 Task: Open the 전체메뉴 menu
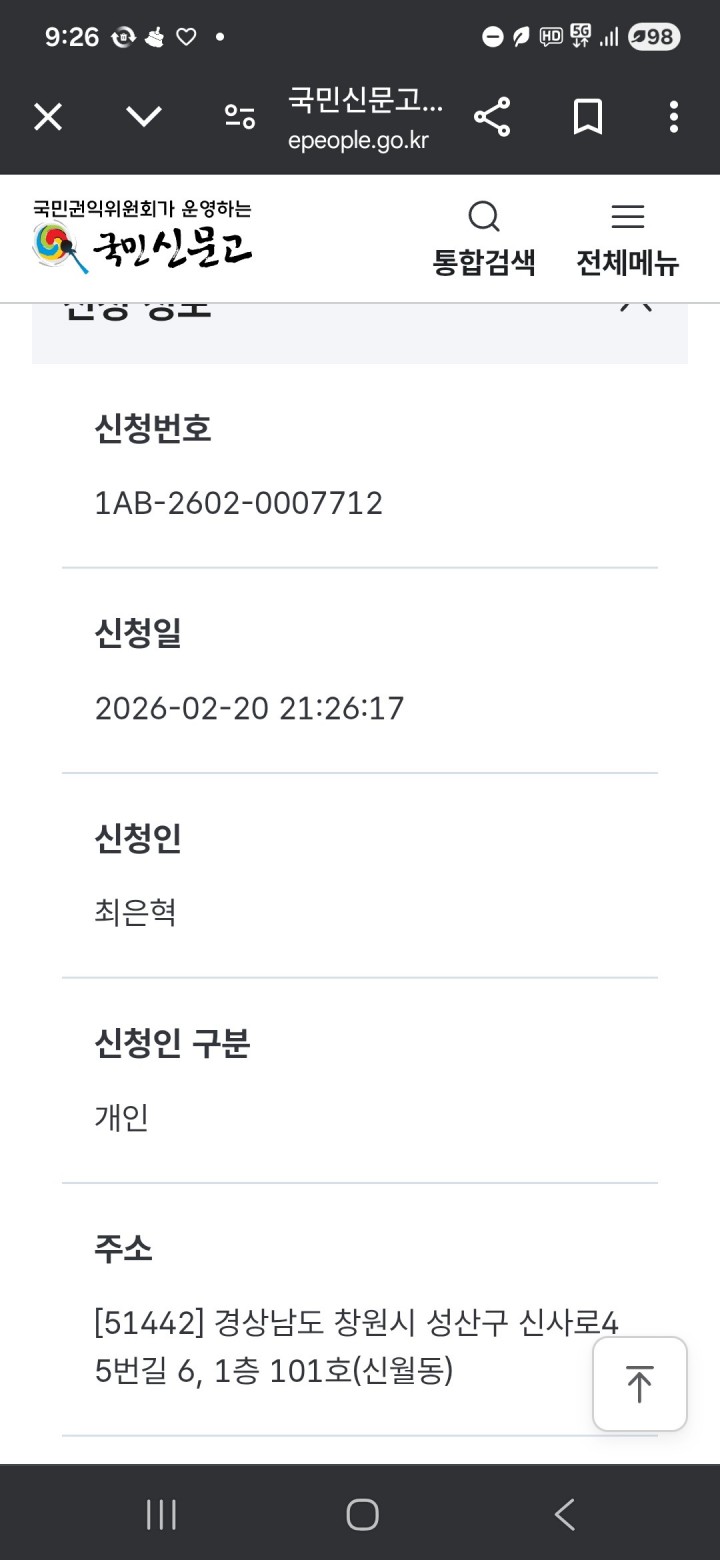tap(627, 238)
